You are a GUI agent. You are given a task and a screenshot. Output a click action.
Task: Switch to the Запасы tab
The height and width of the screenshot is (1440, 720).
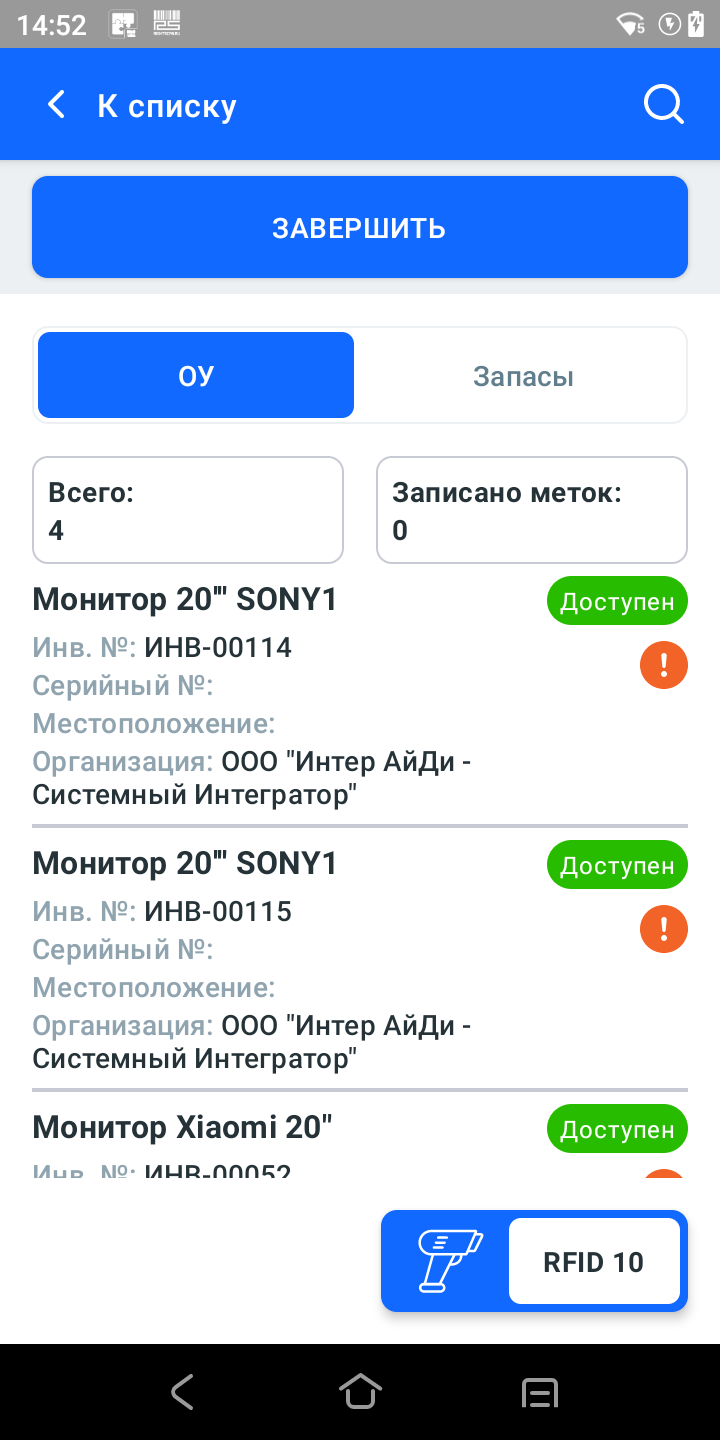pyautogui.click(x=523, y=376)
